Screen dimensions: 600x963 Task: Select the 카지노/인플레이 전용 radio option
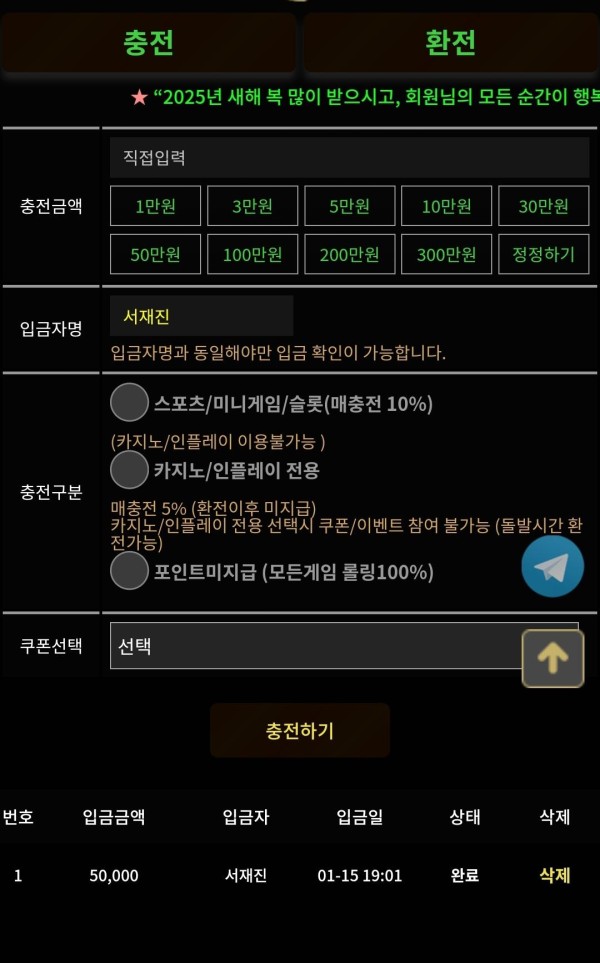(129, 469)
